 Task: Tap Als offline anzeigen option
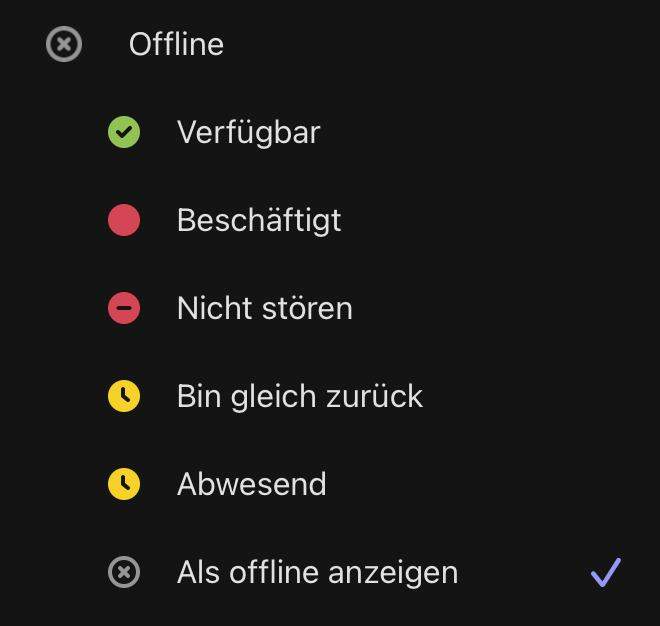click(x=317, y=573)
